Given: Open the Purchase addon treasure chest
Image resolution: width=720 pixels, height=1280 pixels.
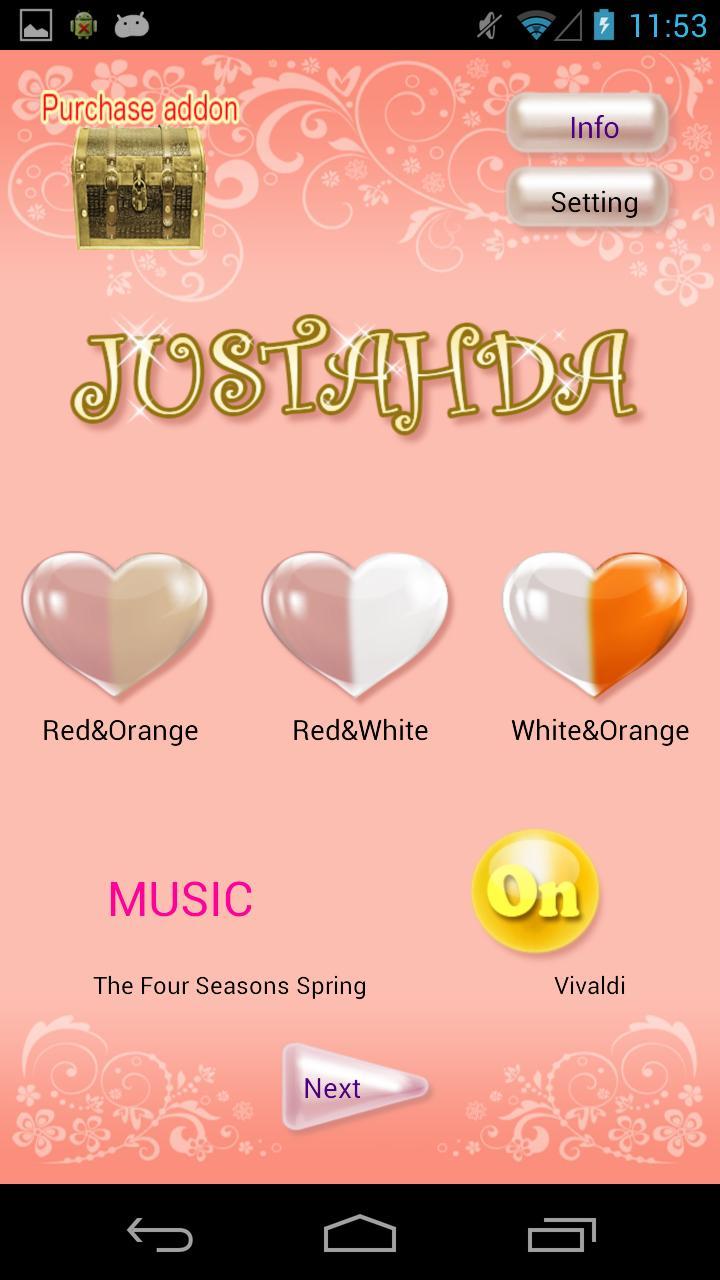Looking at the screenshot, I should [139, 187].
